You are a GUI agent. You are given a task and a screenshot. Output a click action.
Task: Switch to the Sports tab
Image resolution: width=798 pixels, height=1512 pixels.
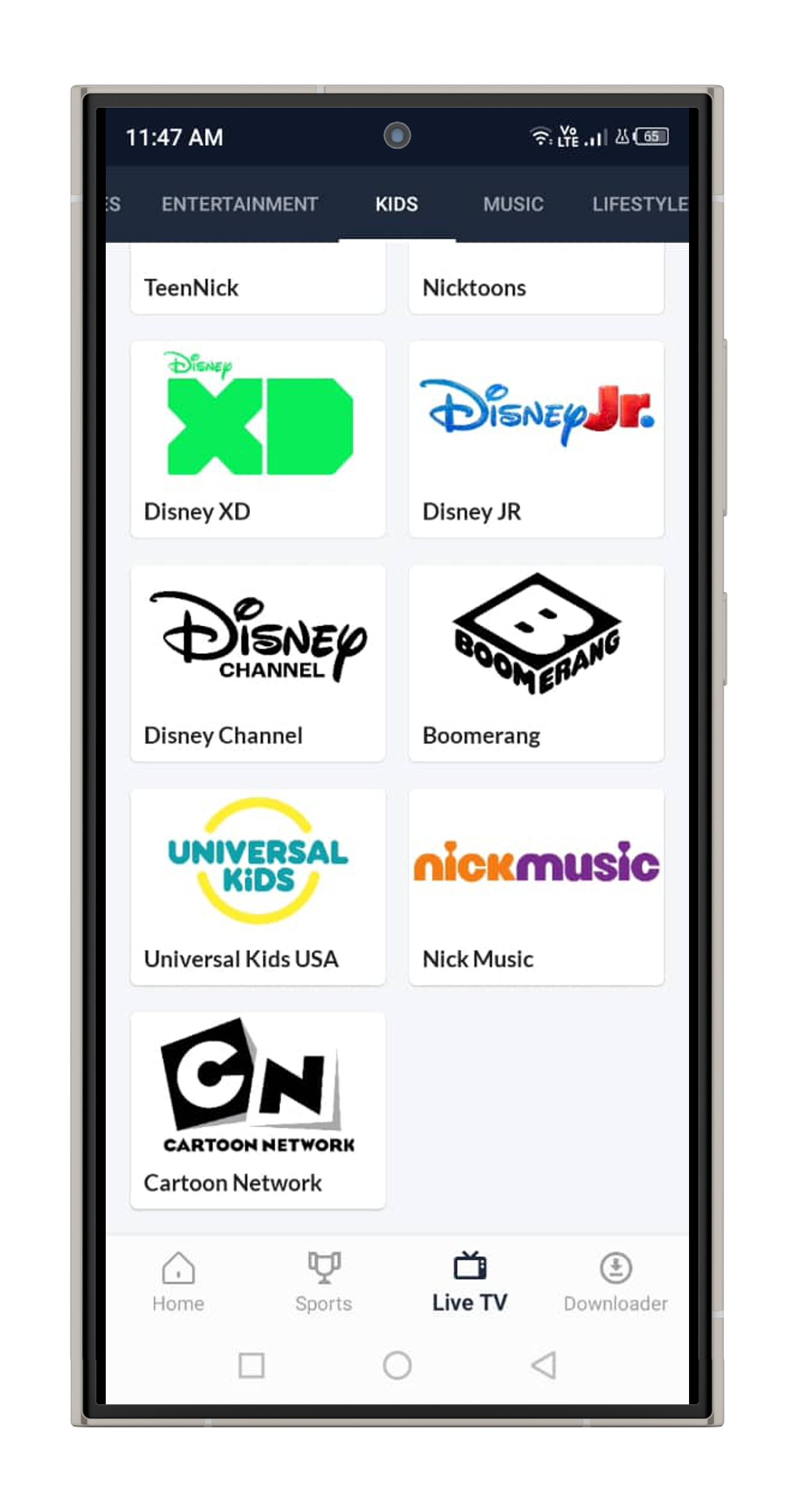(324, 1282)
